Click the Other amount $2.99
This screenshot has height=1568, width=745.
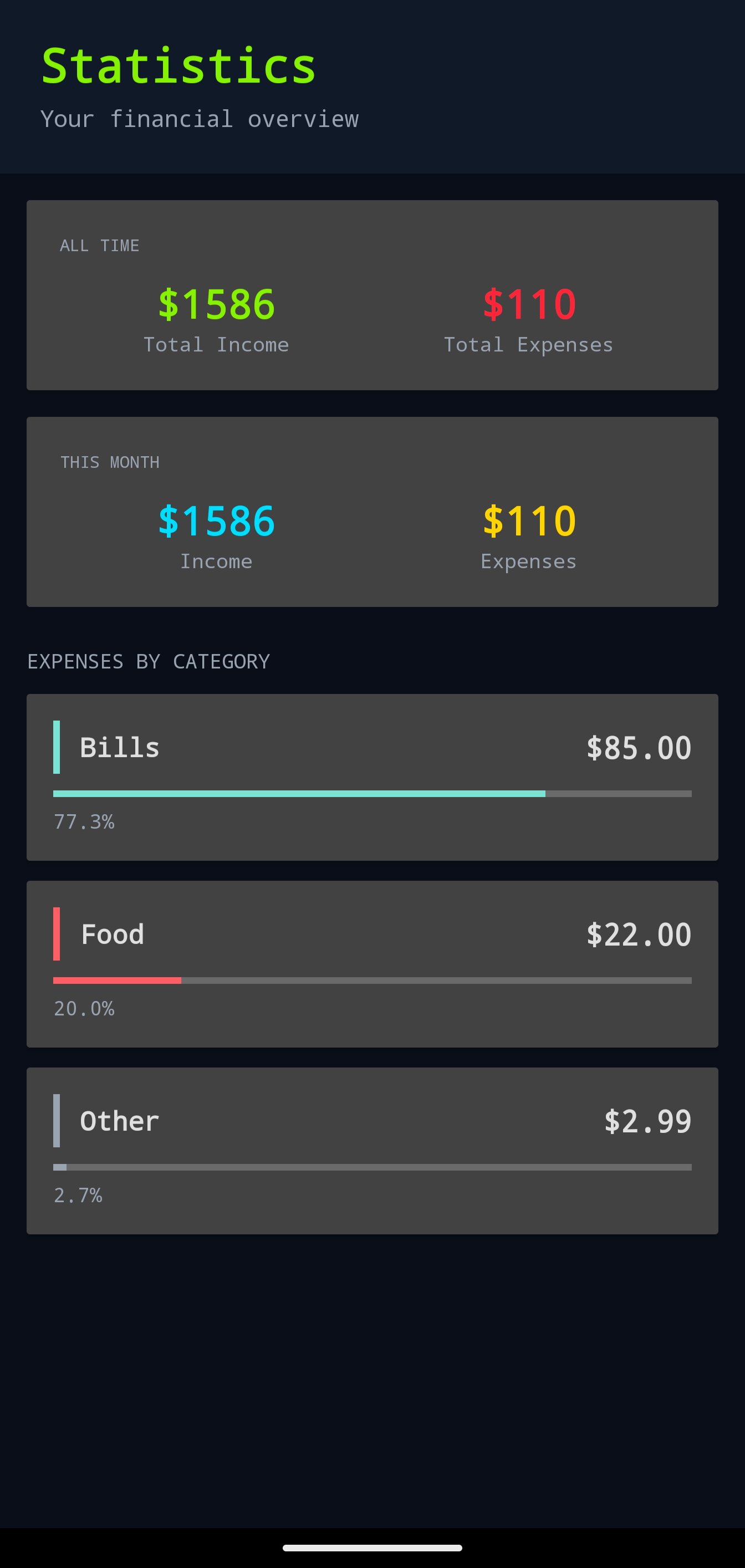click(x=648, y=1120)
